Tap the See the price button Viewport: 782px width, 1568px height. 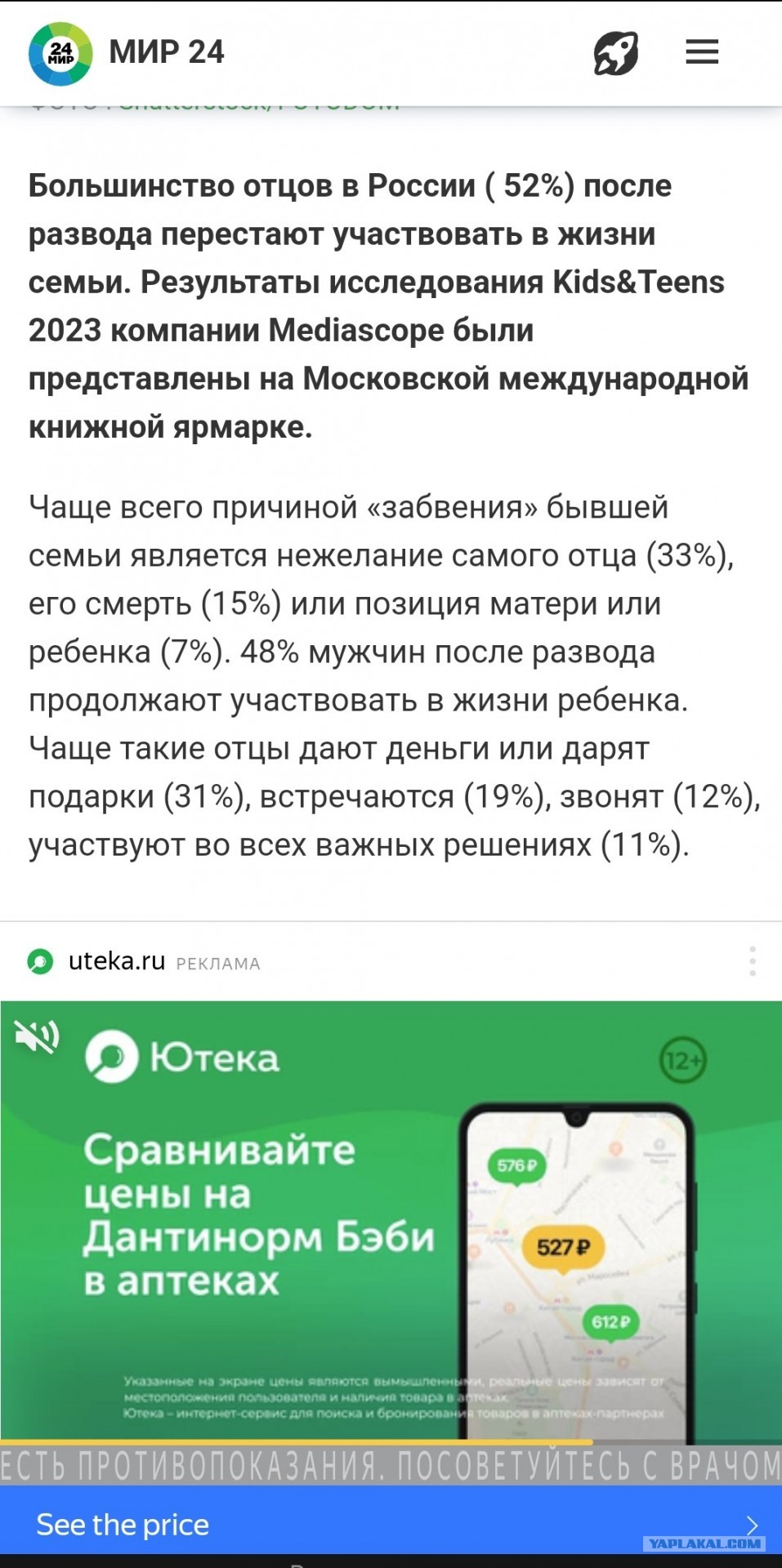(x=391, y=1524)
